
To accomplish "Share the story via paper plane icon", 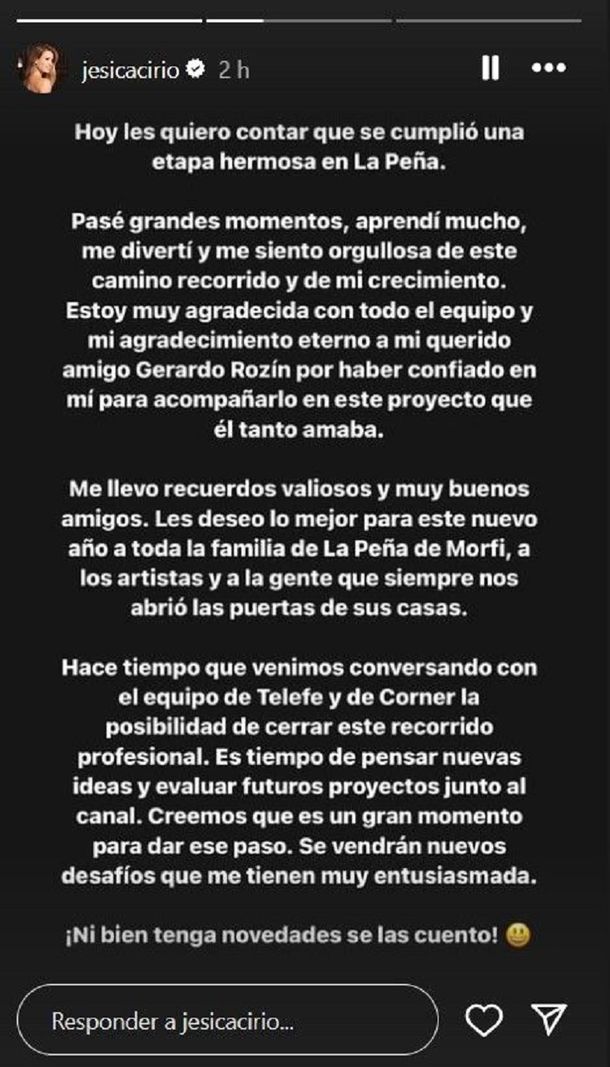I will (x=550, y=1020).
